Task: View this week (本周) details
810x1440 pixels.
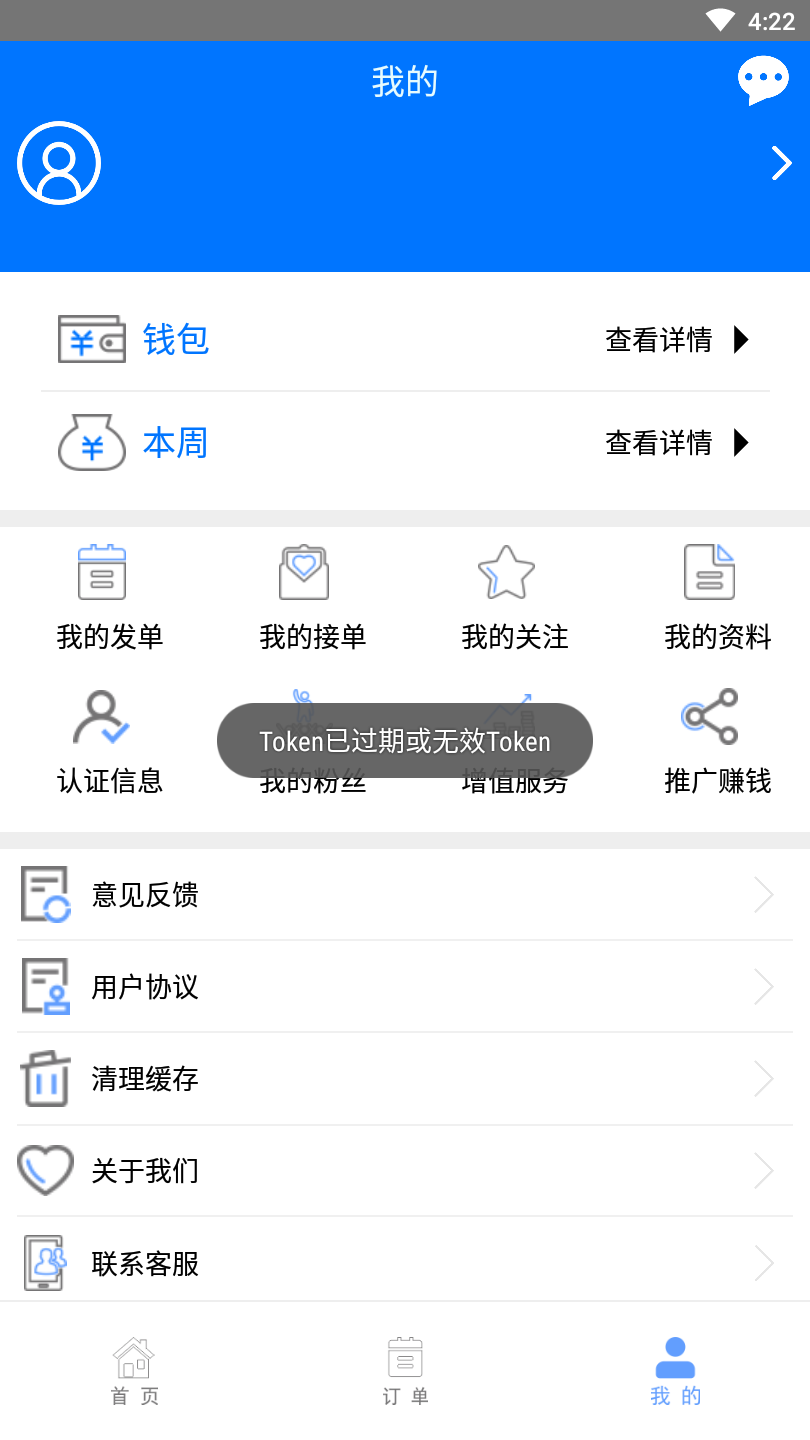Action: coord(677,442)
